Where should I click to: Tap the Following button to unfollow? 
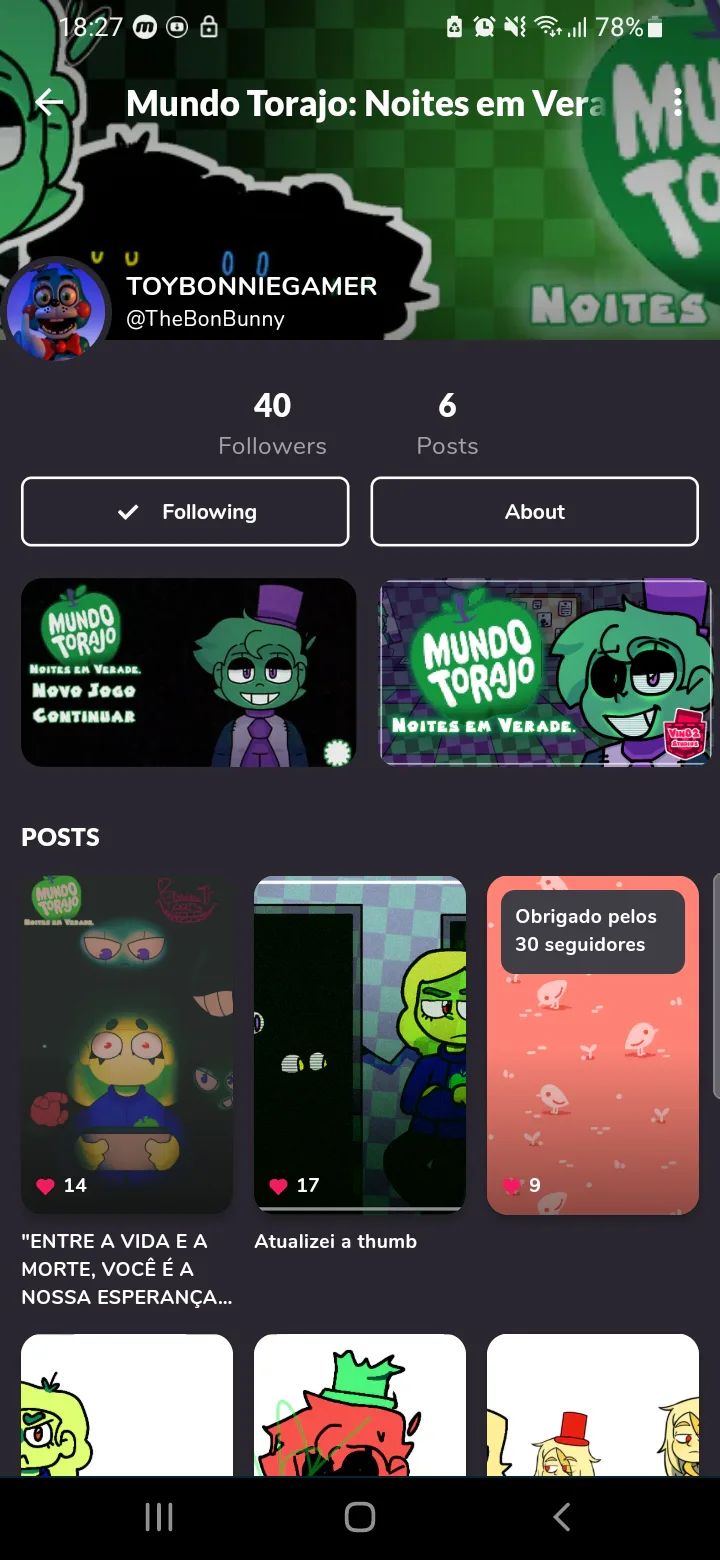[x=185, y=512]
